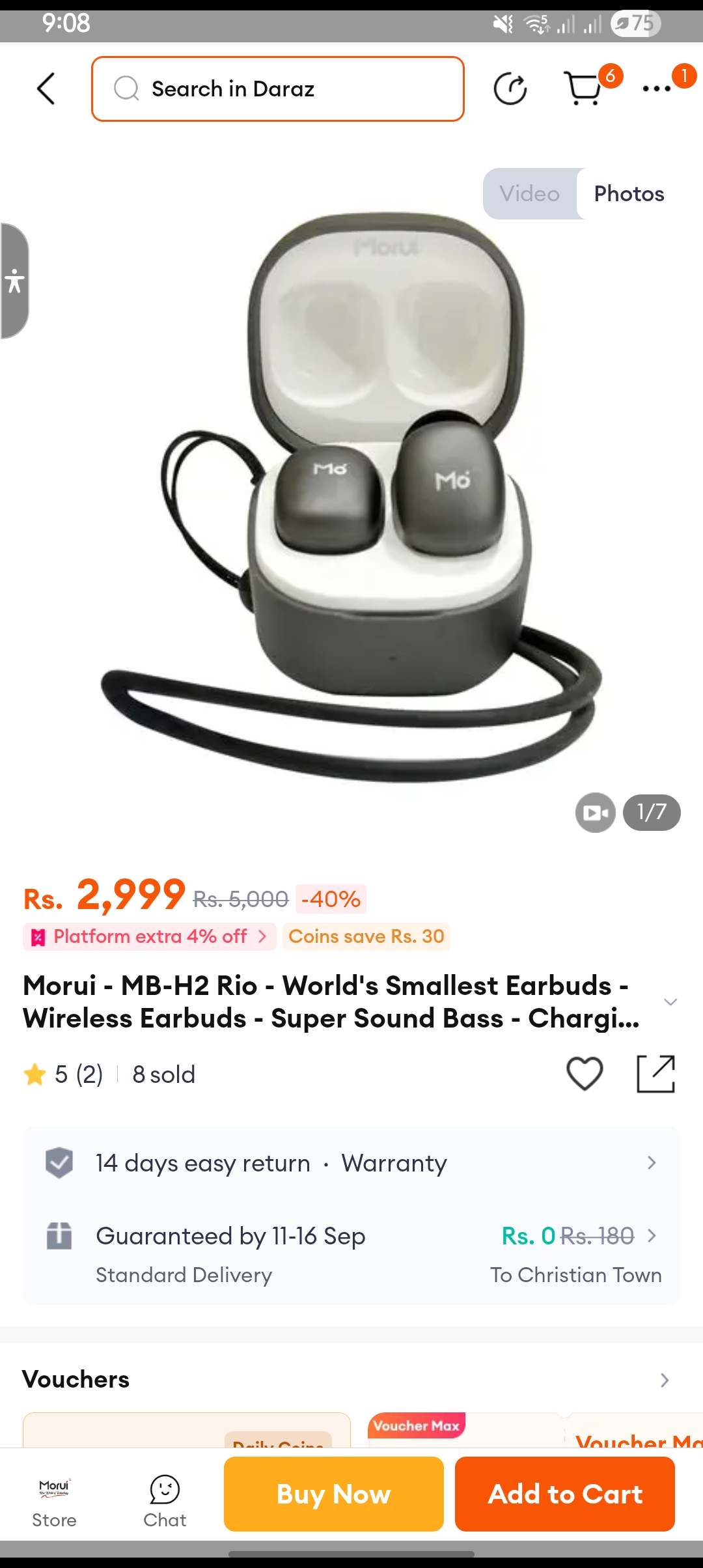Viewport: 703px width, 1568px height.
Task: Open the recently viewed history icon
Action: pos(510,89)
